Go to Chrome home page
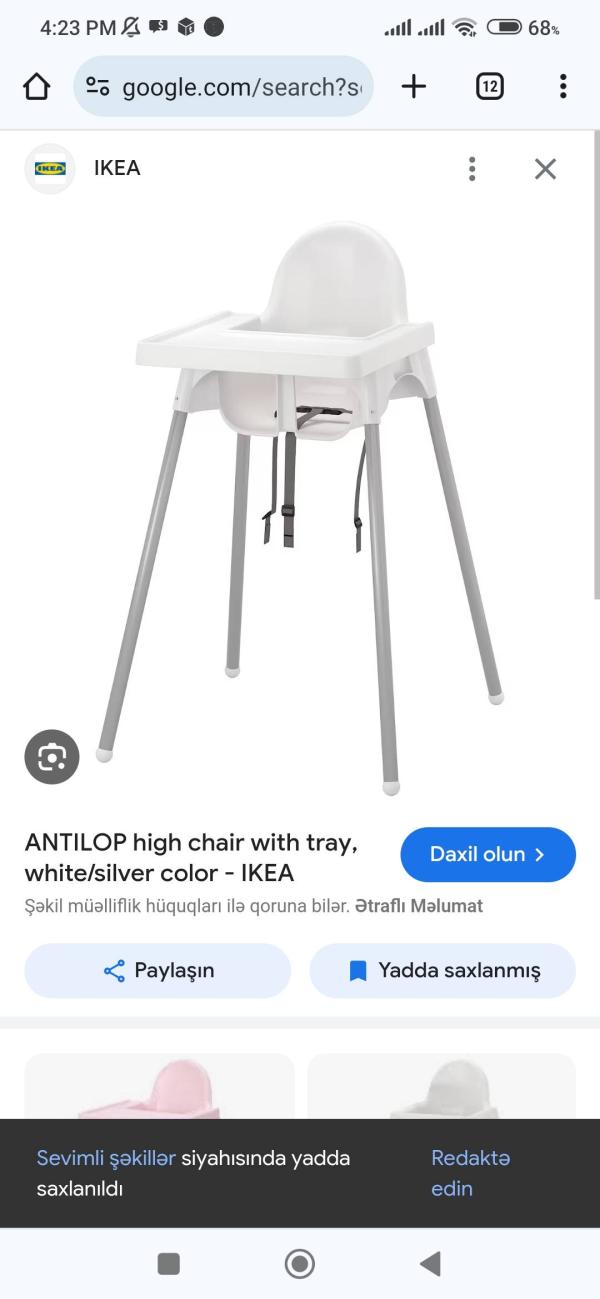Image resolution: width=600 pixels, height=1299 pixels. pyautogui.click(x=36, y=87)
